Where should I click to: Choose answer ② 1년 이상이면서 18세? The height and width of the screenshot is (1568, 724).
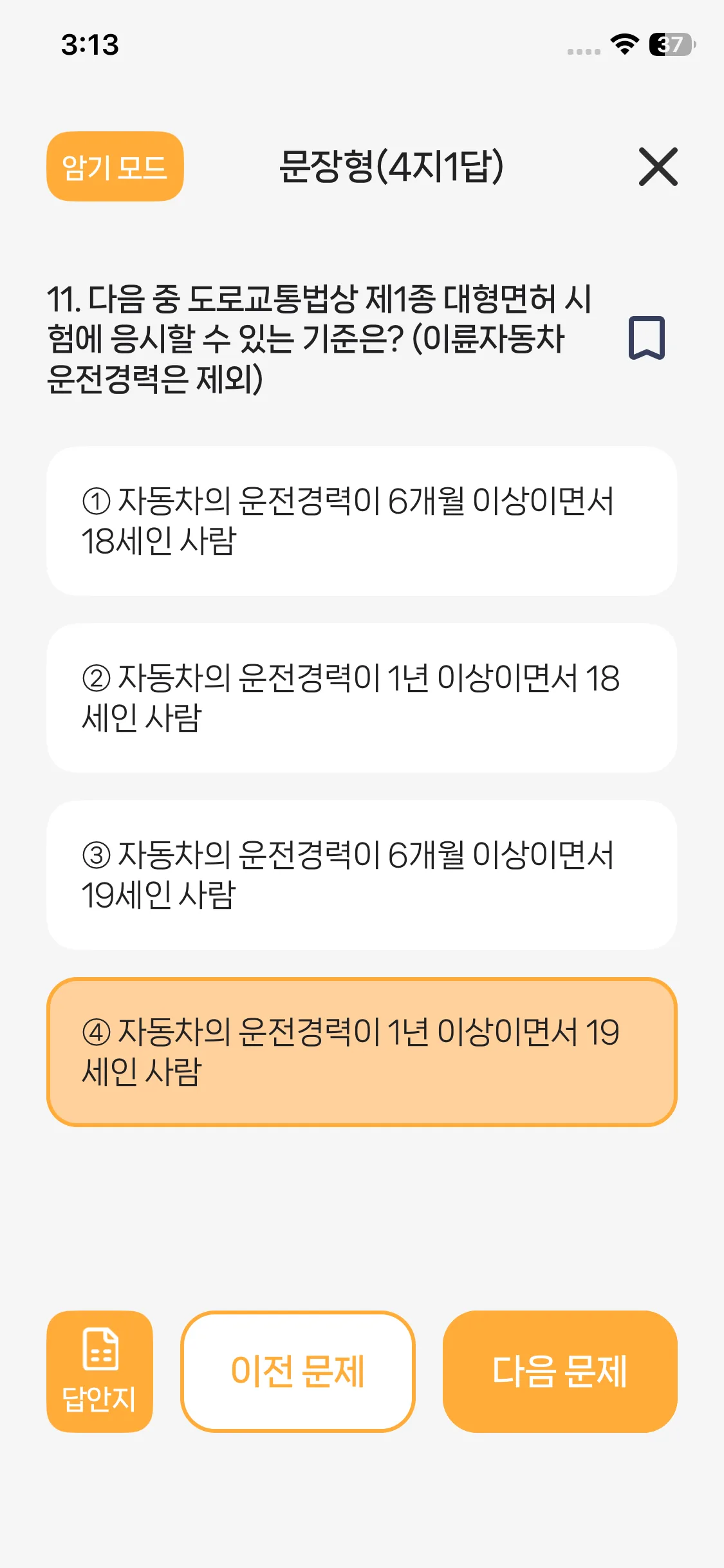362,698
